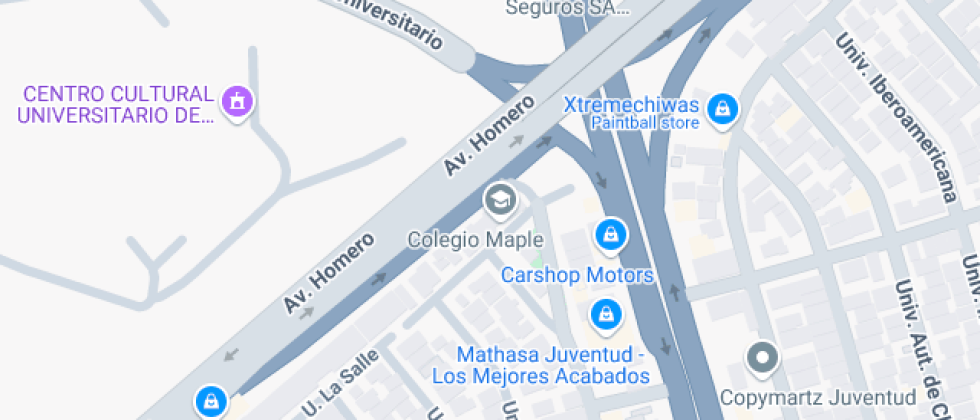980x420 pixels.
Task: Select the Xtremechiwas paintball store pin
Action: (722, 108)
